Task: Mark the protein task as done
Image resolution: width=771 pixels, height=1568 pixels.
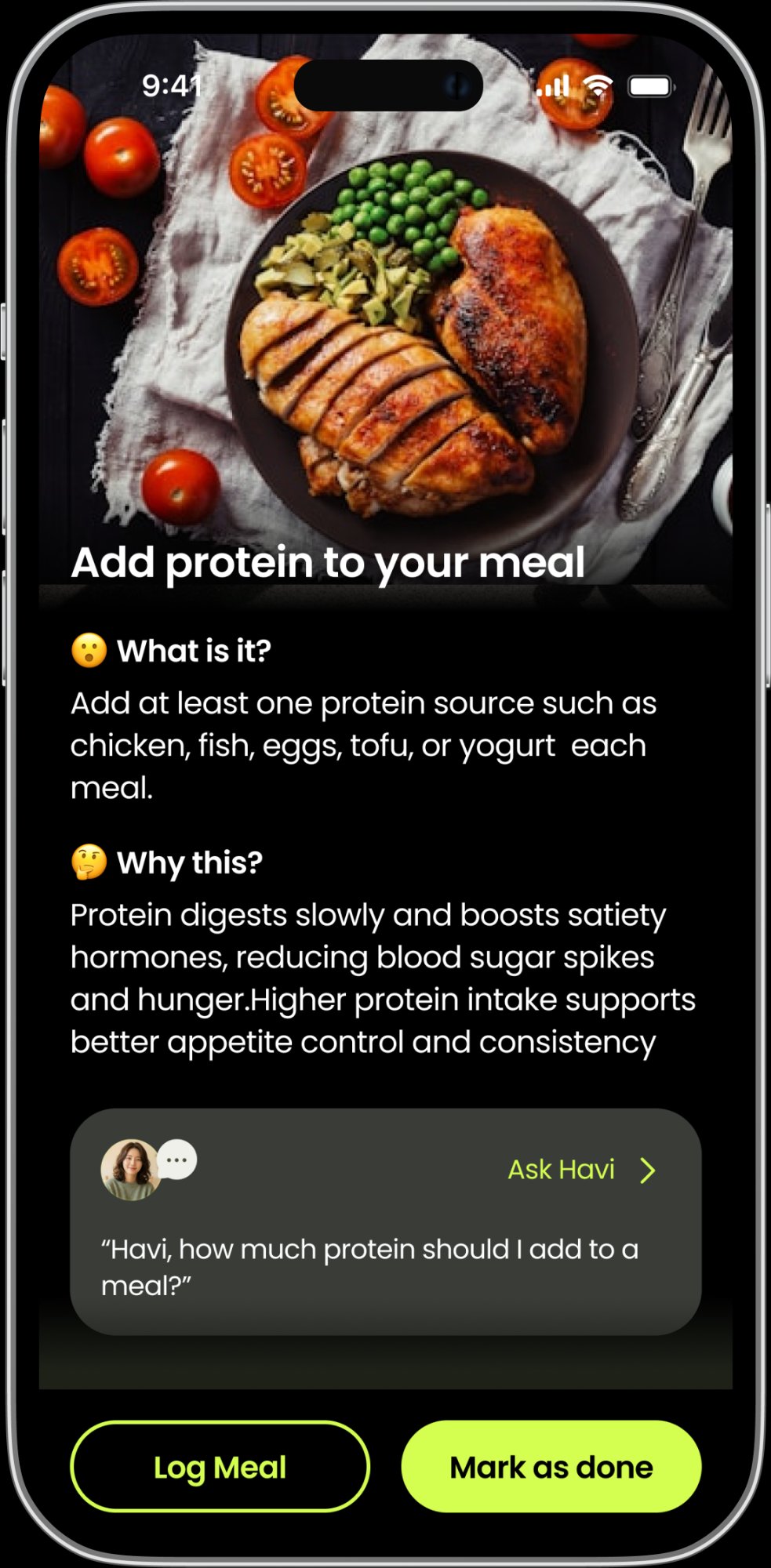Action: pos(551,1466)
